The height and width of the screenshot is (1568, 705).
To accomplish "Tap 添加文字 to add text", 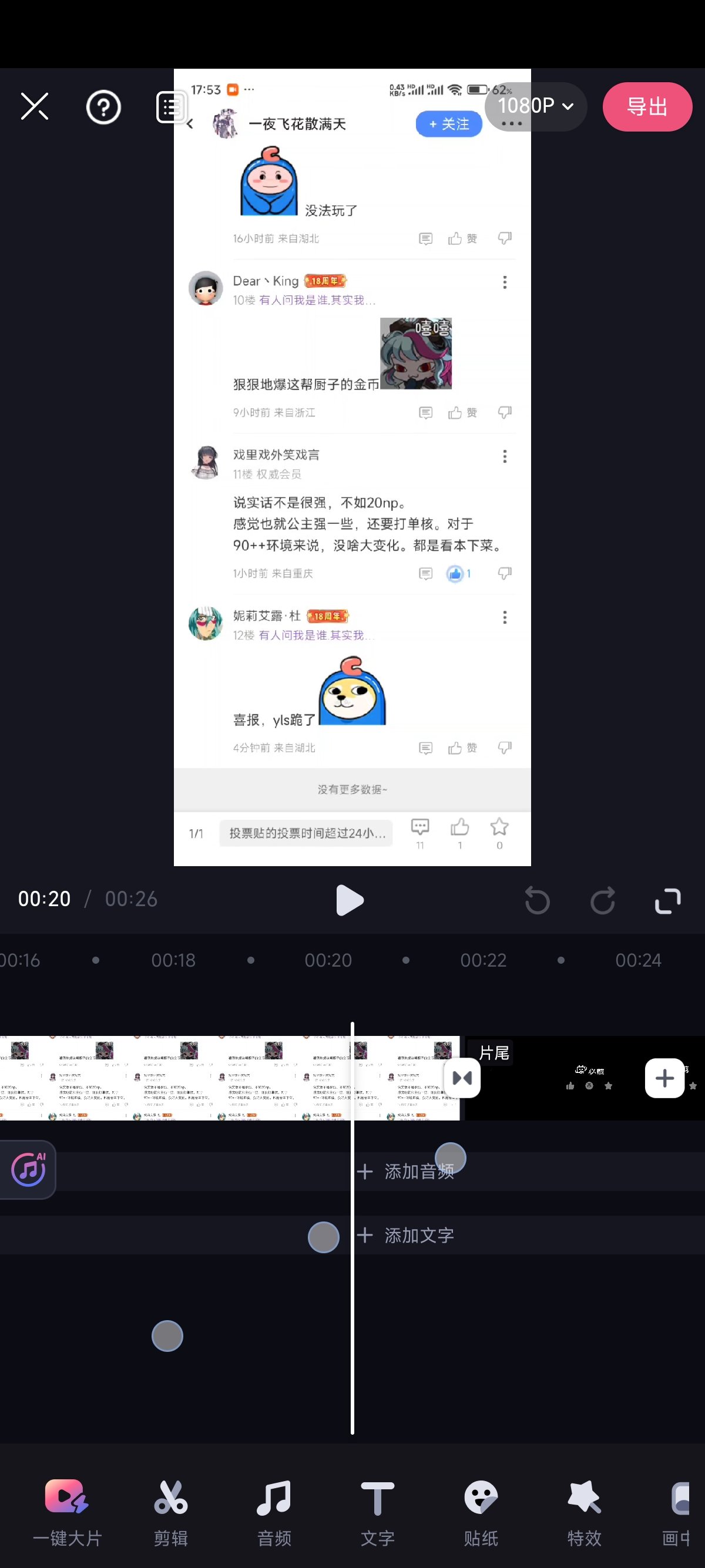I will pos(407,1235).
